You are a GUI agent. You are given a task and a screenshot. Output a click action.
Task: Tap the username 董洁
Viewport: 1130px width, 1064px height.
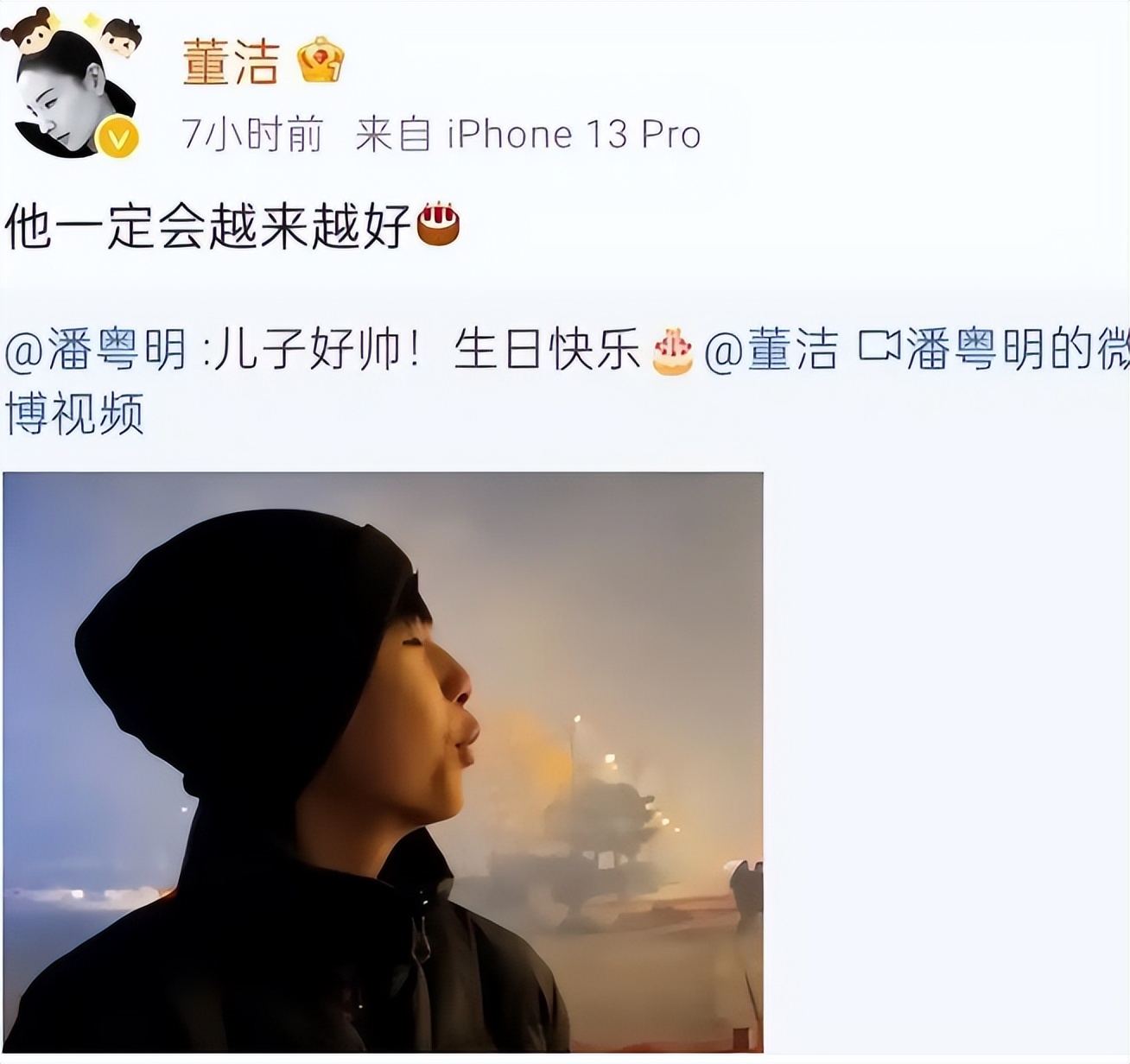(x=231, y=62)
